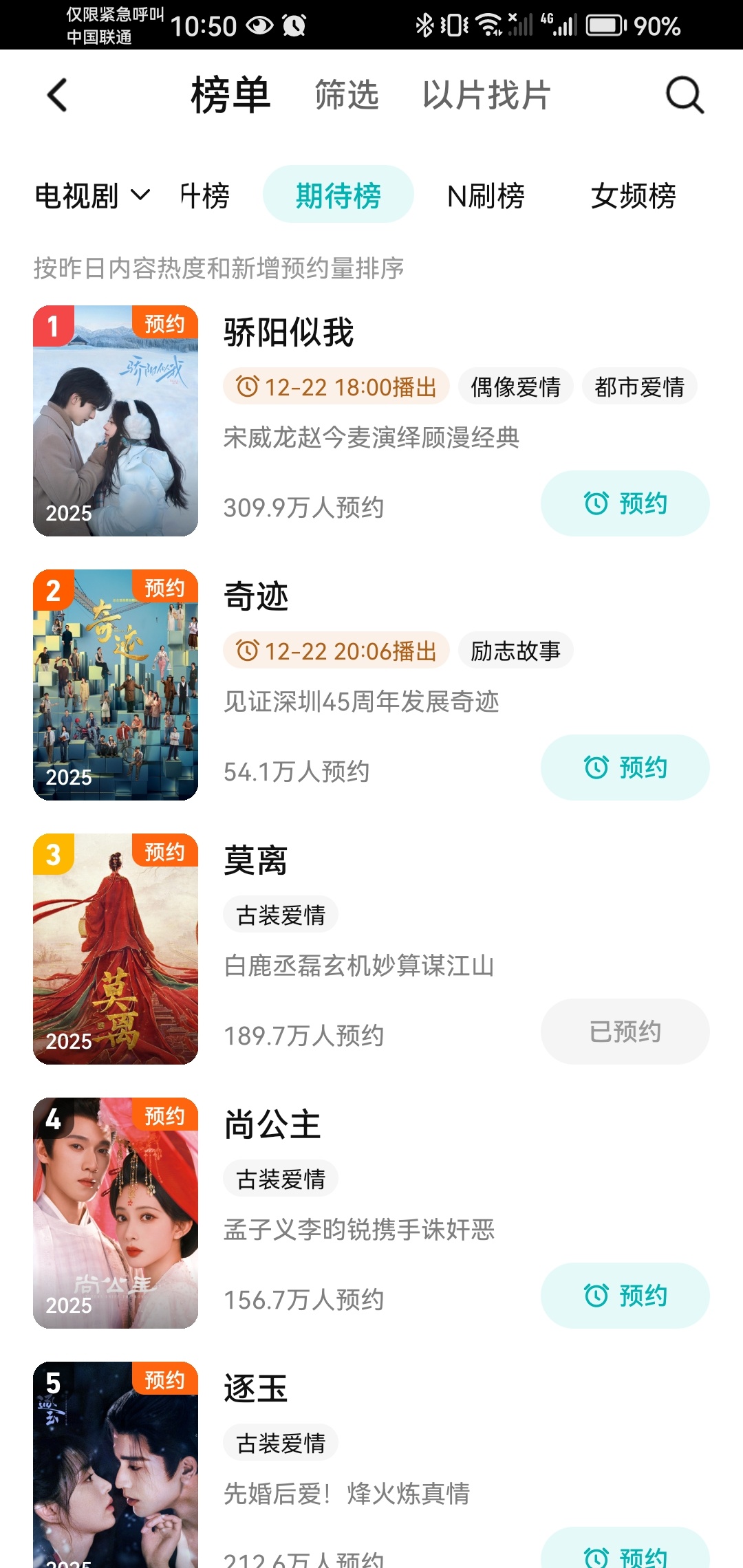Image resolution: width=743 pixels, height=1568 pixels.
Task: Reserve 骄阳似我 with the 预约 button
Action: point(625,503)
